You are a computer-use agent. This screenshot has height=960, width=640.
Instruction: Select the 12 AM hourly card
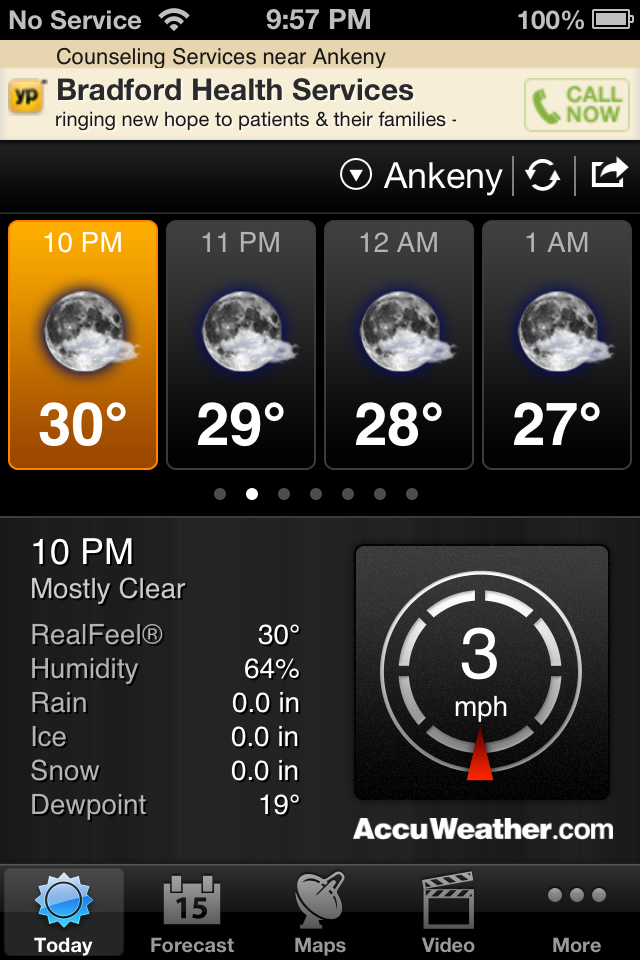point(399,345)
